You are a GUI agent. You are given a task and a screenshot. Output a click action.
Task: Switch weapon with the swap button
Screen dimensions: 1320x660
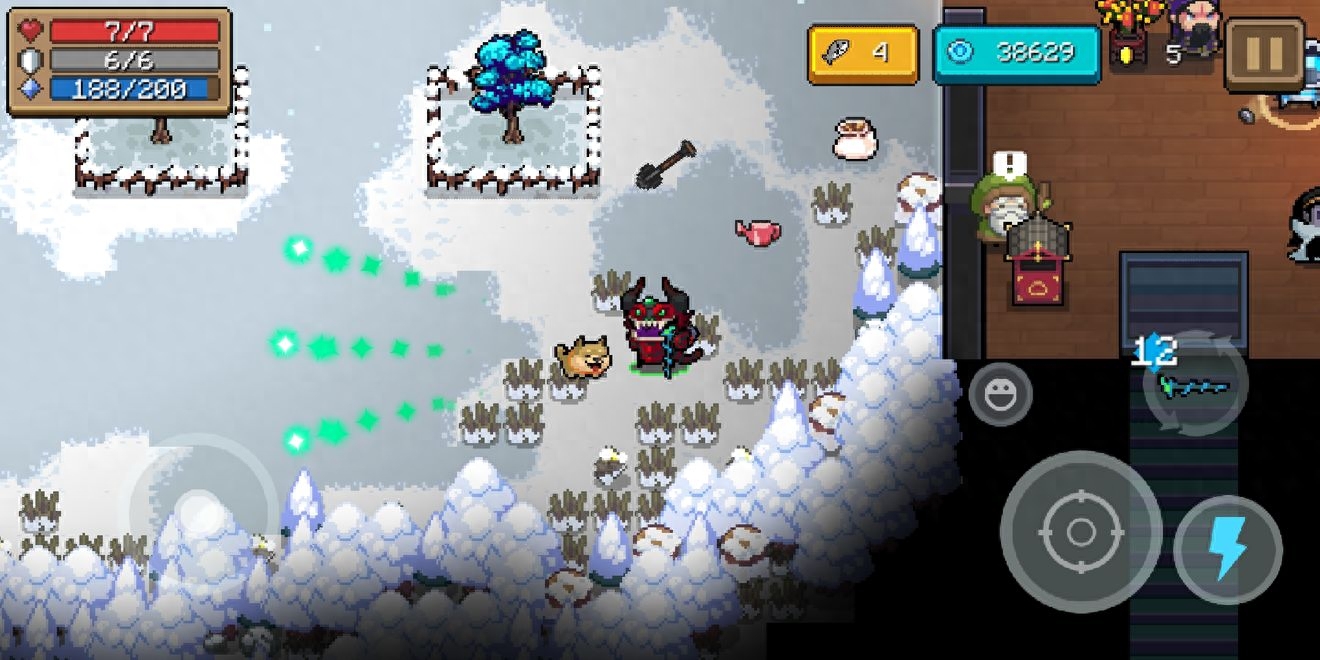coord(1195,383)
